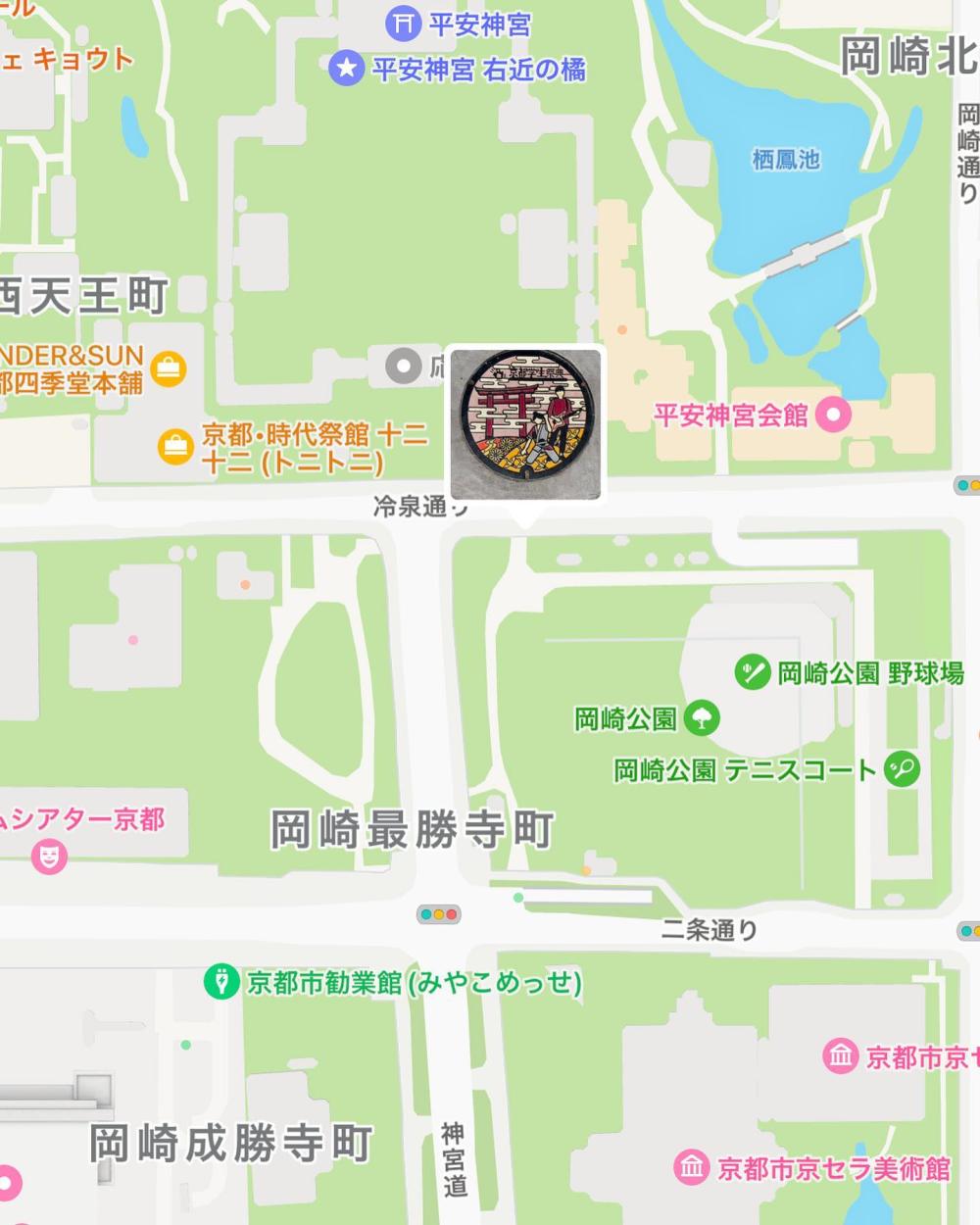Select 岡崎公園 野球場 marker
980x1225 pixels.
pyautogui.click(x=753, y=672)
